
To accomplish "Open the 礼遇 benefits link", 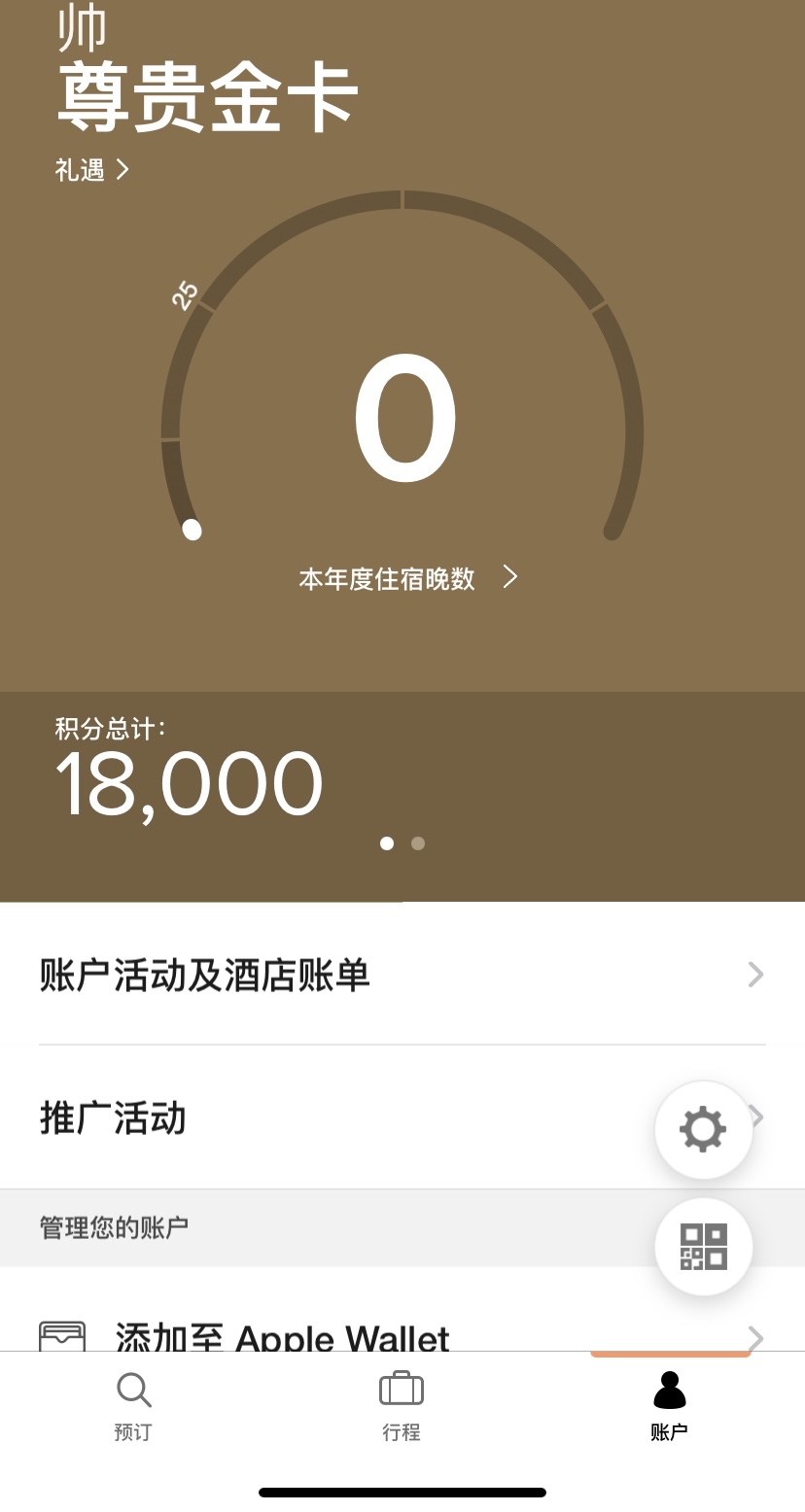I will (x=92, y=170).
